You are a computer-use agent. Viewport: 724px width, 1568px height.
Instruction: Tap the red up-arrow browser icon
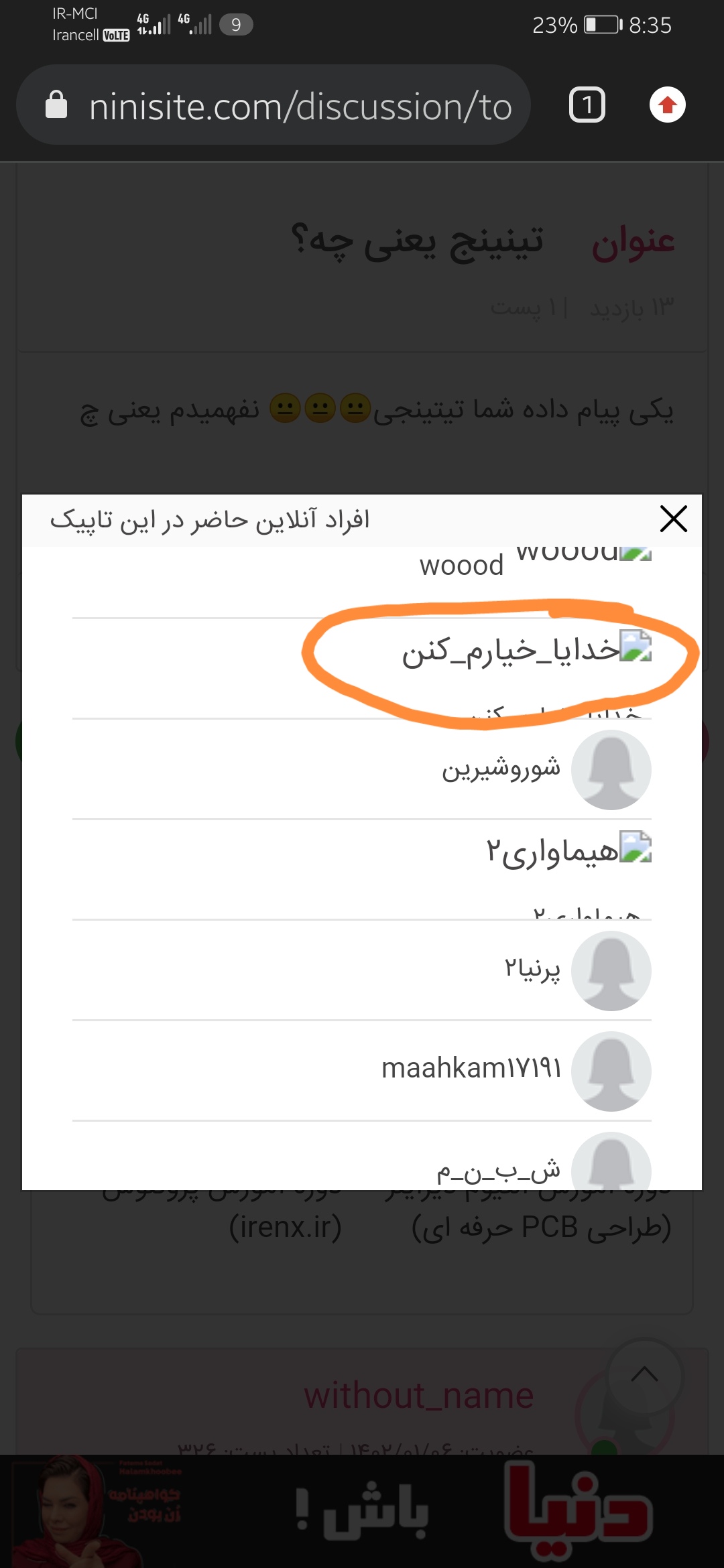click(x=667, y=105)
